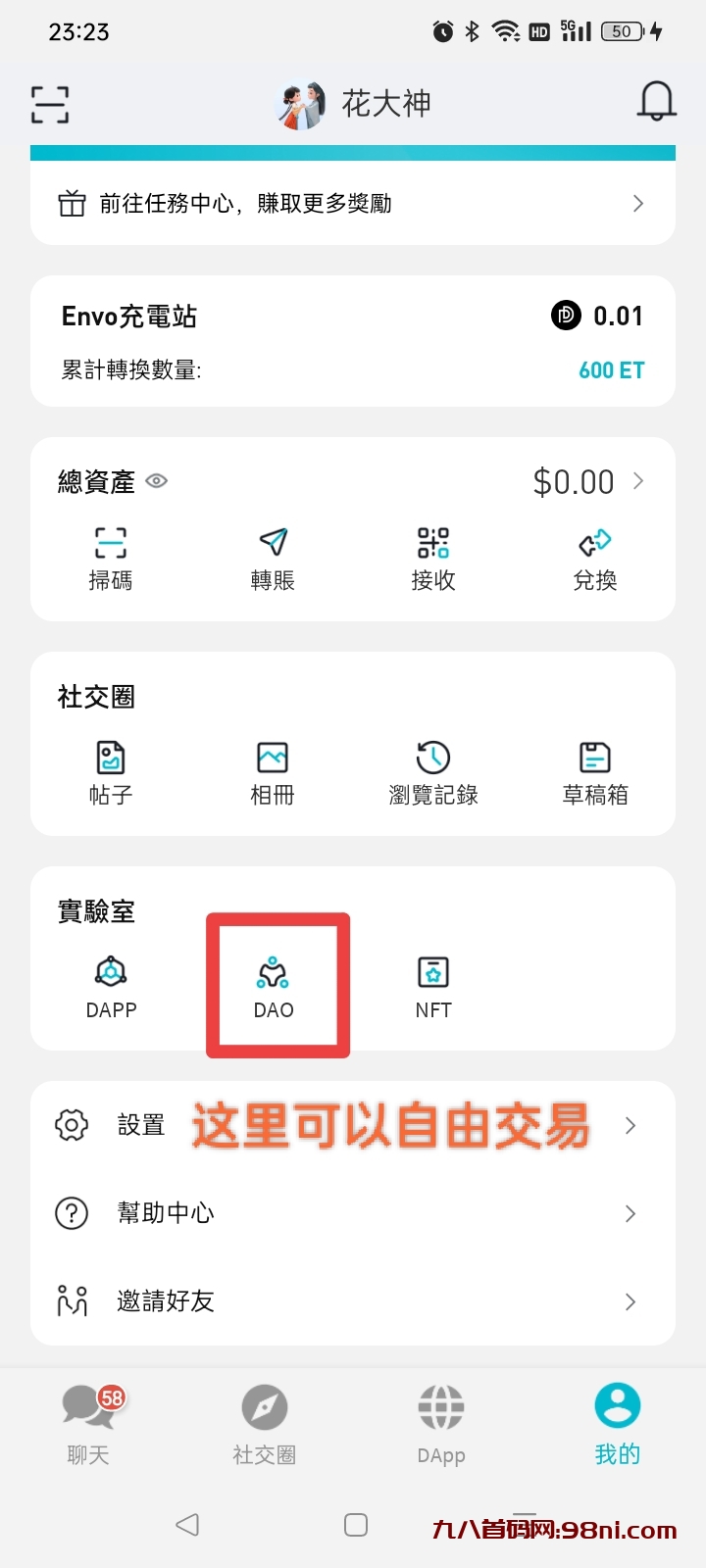Open 幫助中心 help center

(353, 1213)
